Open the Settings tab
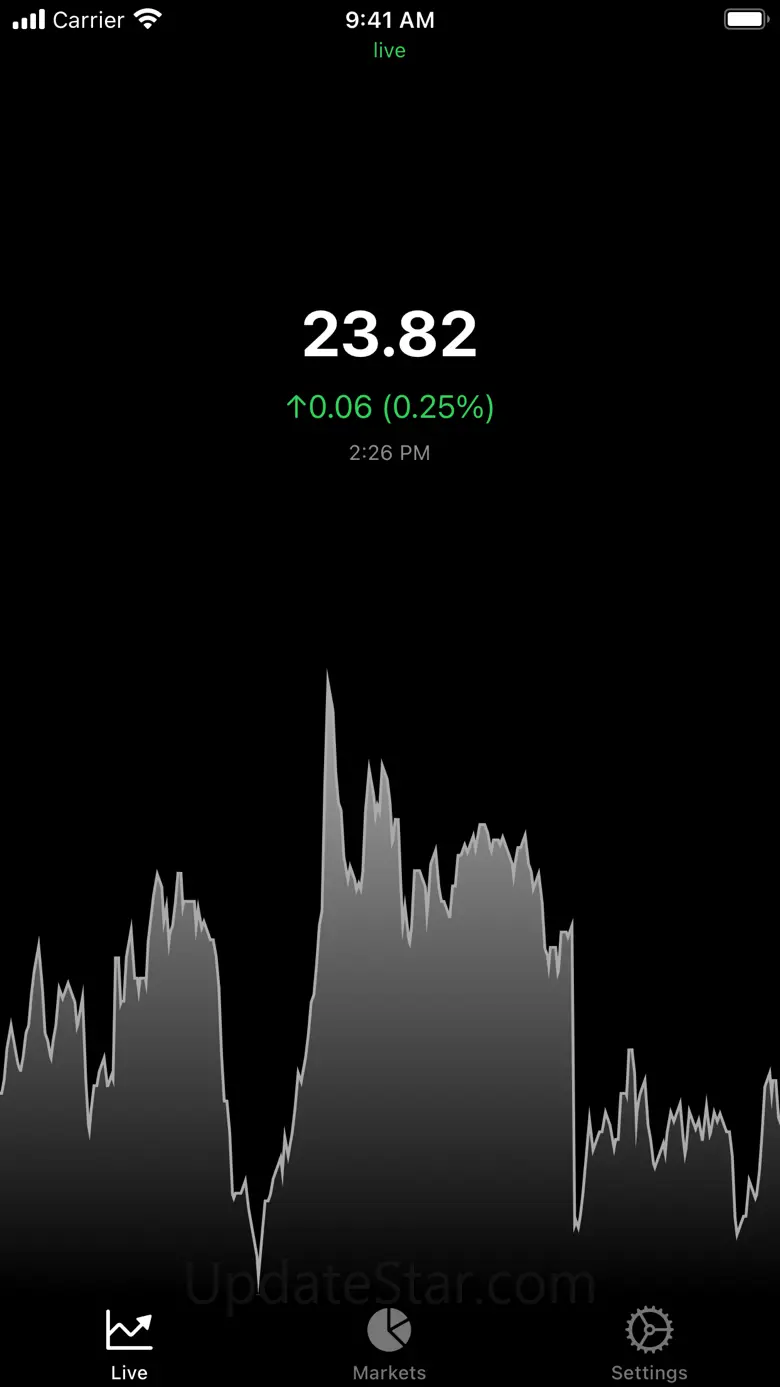780x1387 pixels. click(x=649, y=1343)
